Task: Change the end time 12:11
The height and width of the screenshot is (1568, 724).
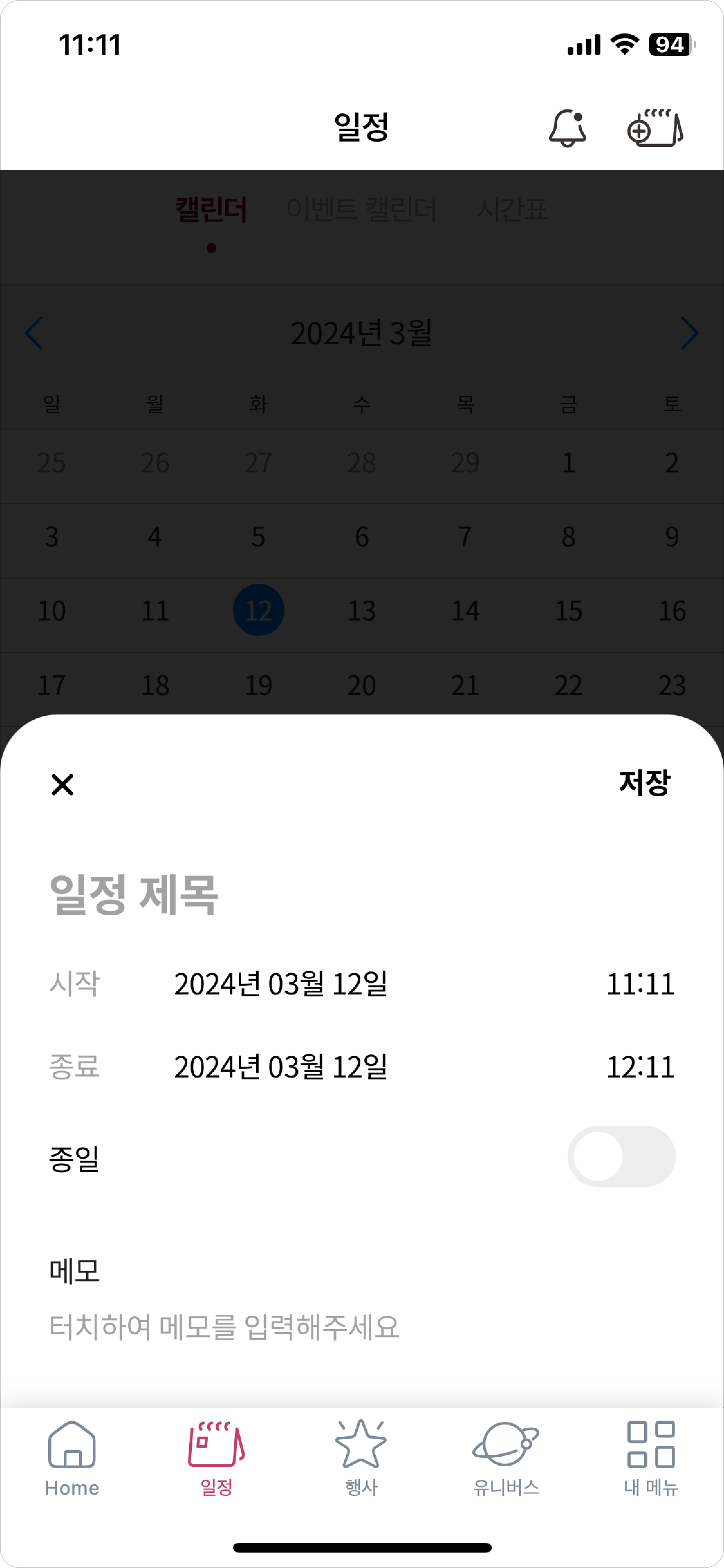Action: click(640, 1067)
